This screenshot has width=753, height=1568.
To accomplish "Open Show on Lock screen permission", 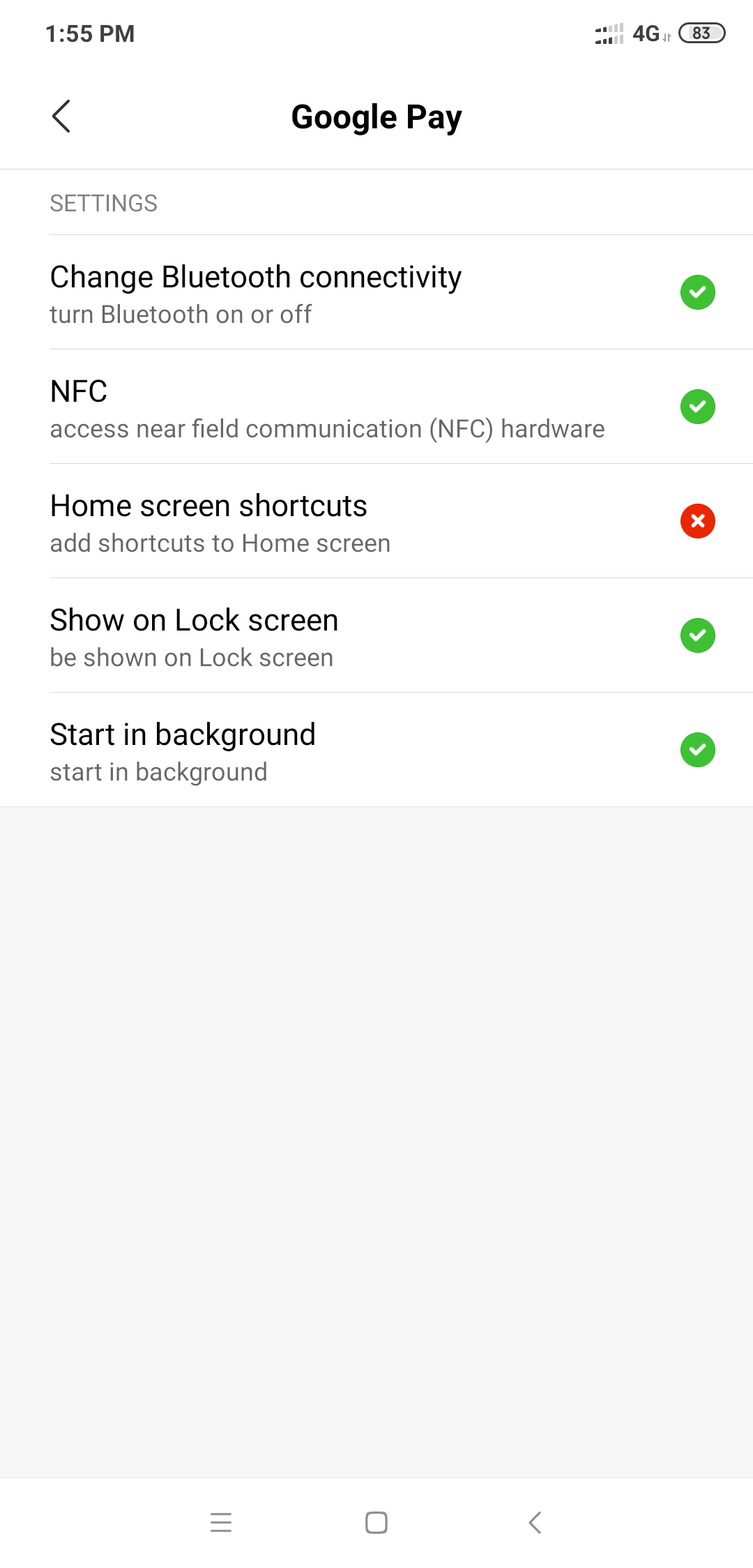I will click(x=376, y=635).
